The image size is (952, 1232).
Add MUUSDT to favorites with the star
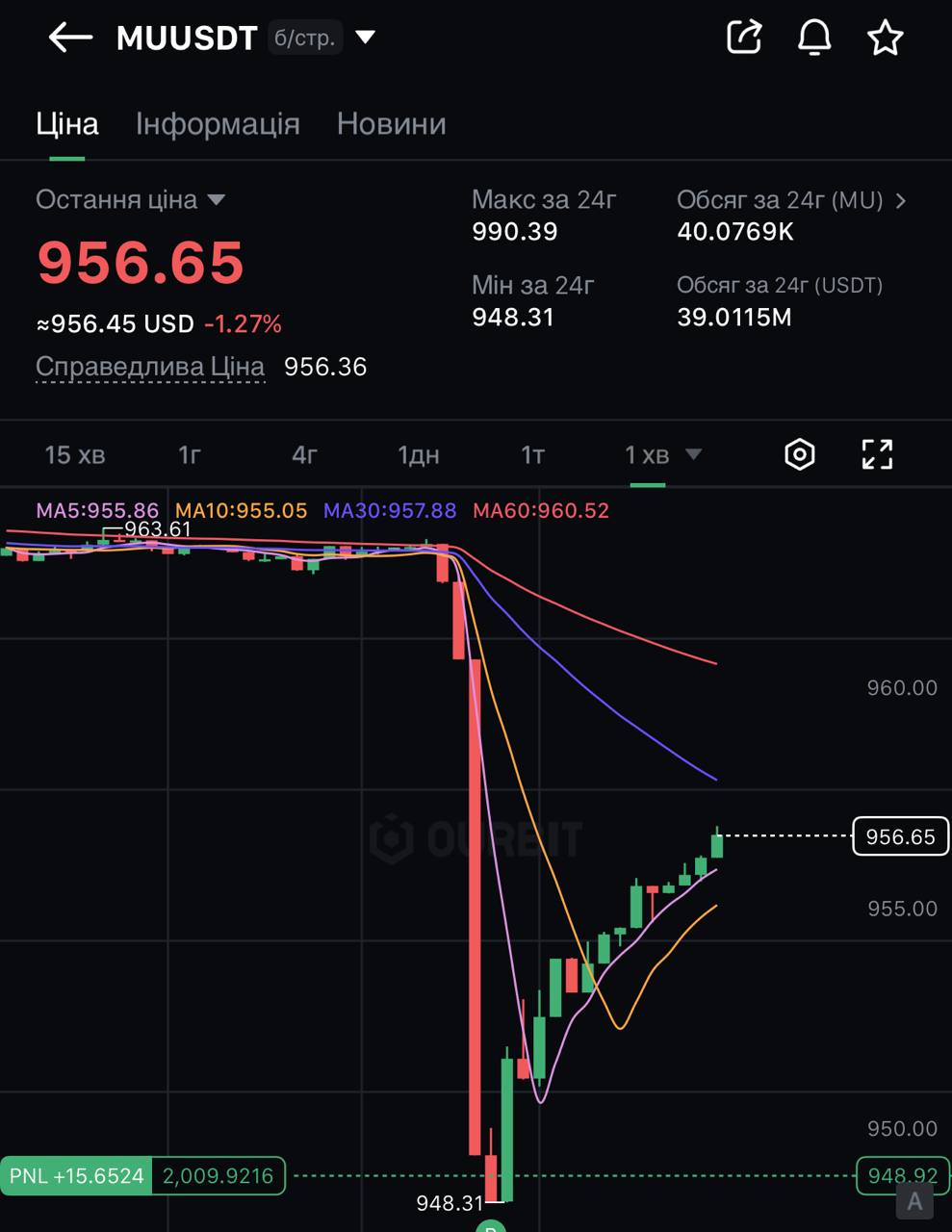click(885, 38)
